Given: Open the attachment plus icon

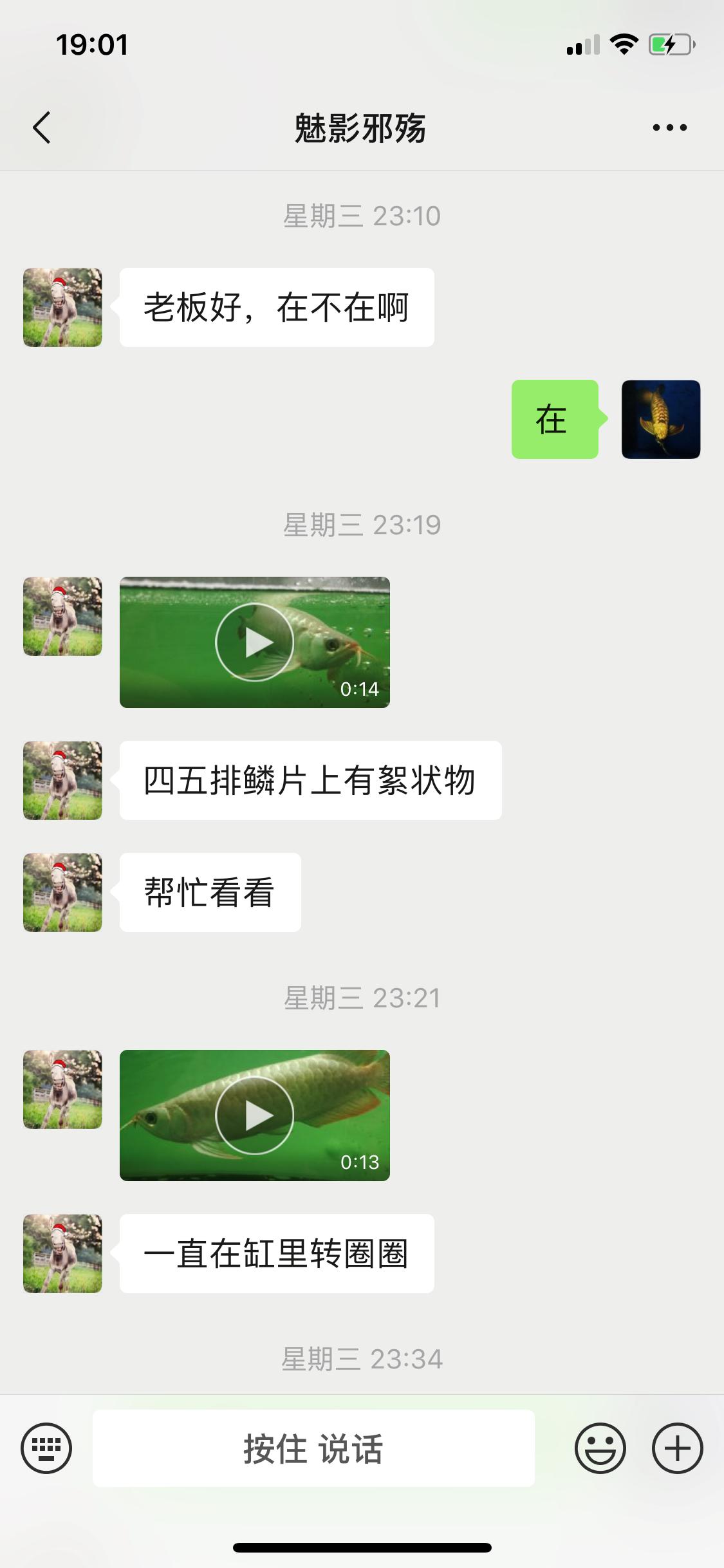Looking at the screenshot, I should tap(676, 1448).
